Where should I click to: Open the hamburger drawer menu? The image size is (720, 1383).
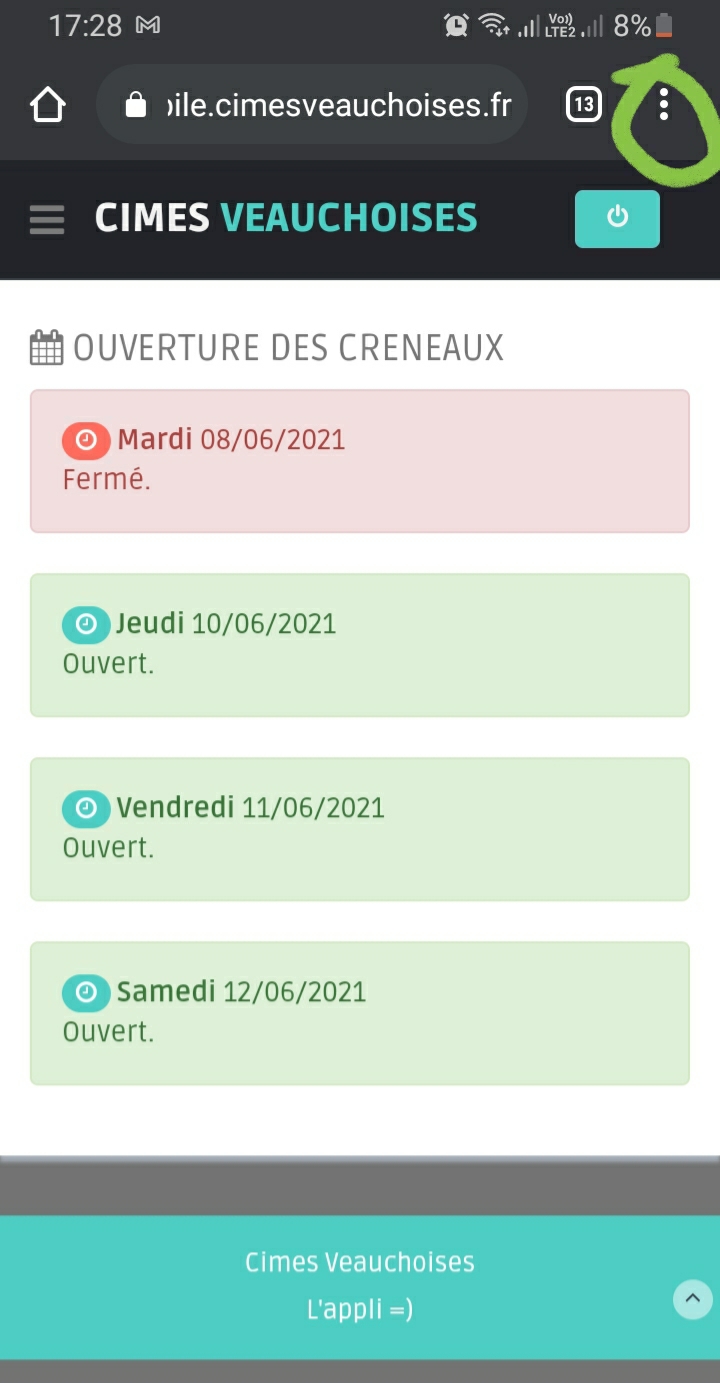click(47, 219)
